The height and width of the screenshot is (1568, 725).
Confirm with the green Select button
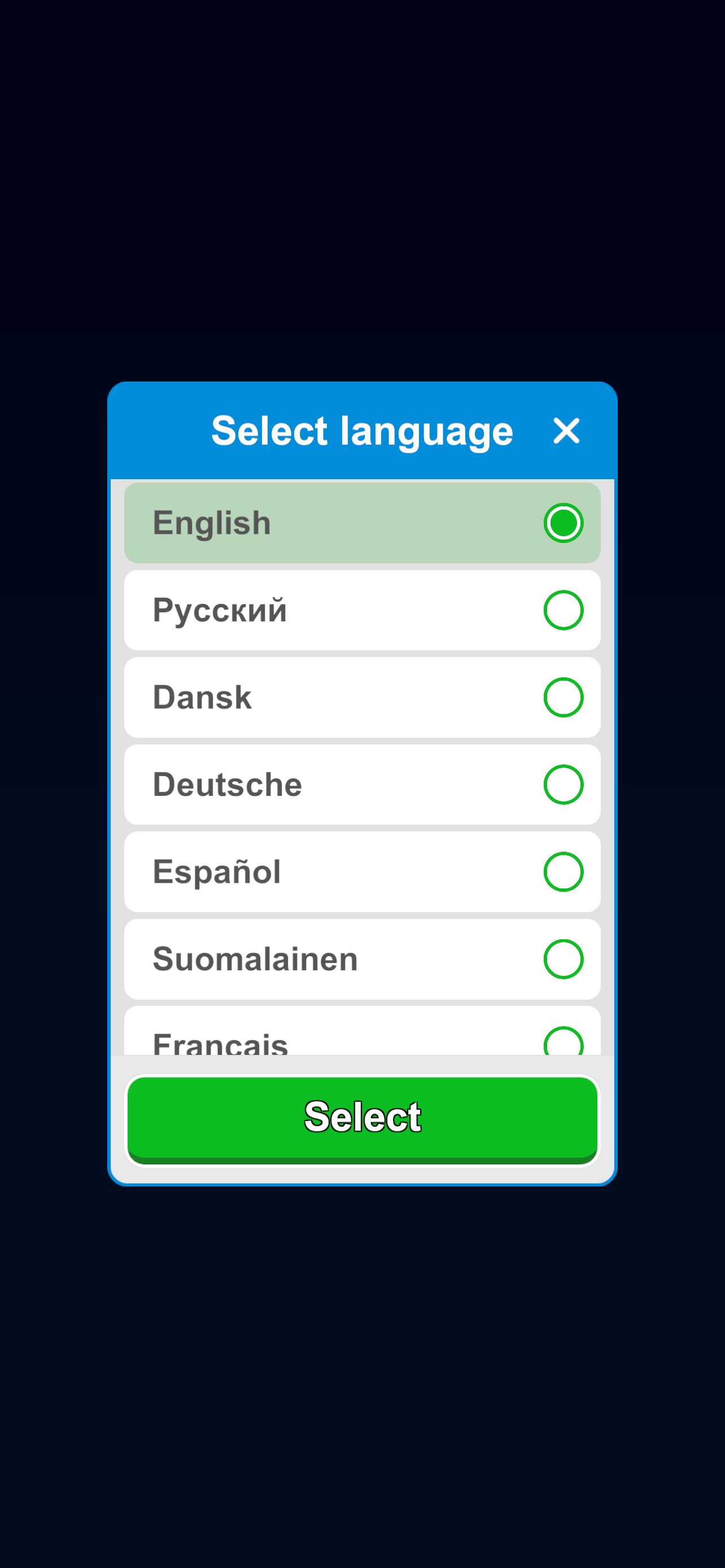pos(362,1120)
